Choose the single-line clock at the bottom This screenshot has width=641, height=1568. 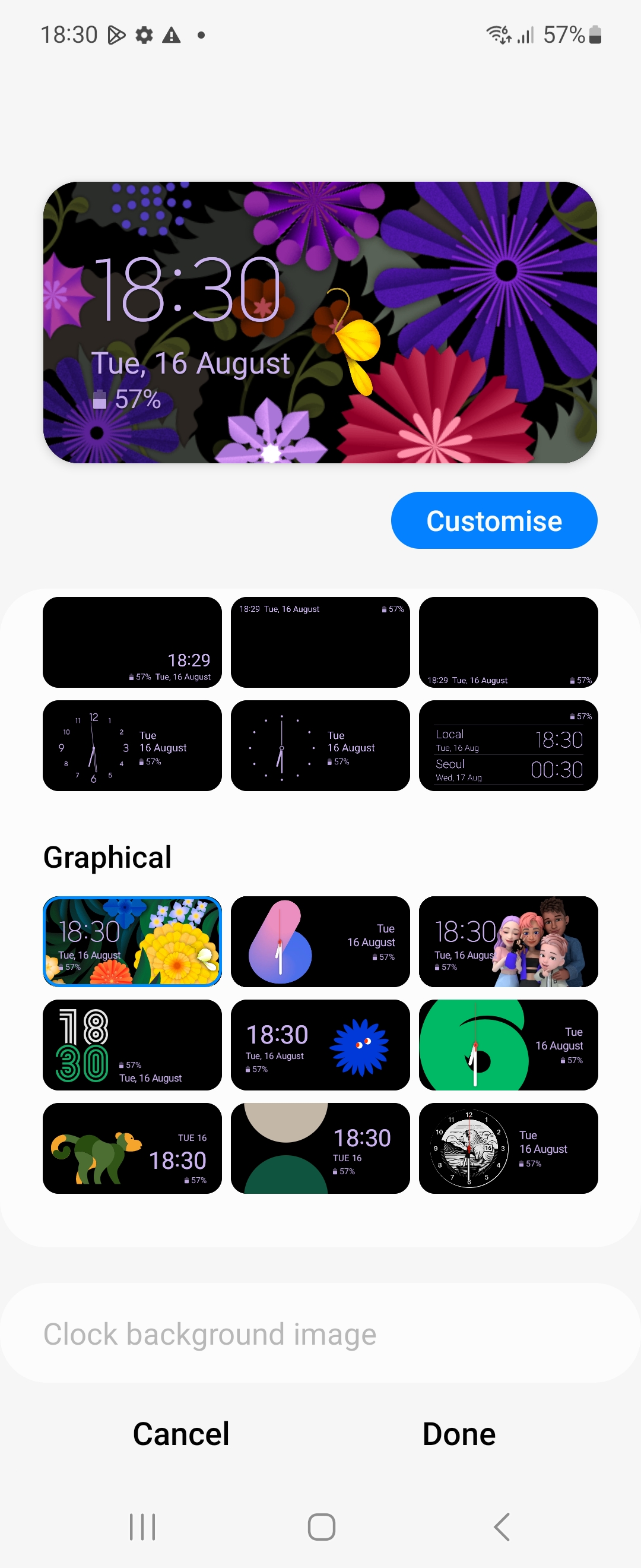pos(509,642)
